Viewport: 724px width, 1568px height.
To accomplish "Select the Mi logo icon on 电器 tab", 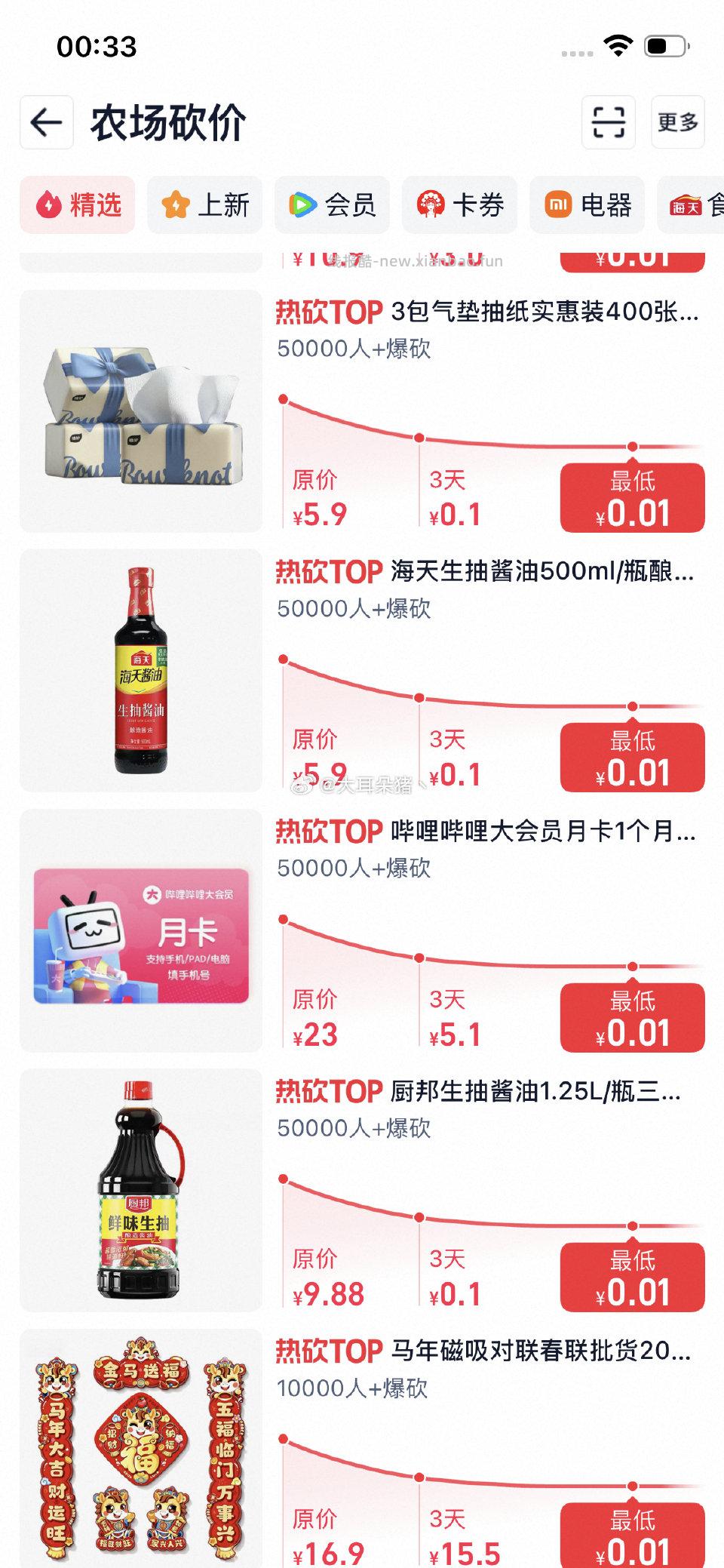I will point(556,205).
